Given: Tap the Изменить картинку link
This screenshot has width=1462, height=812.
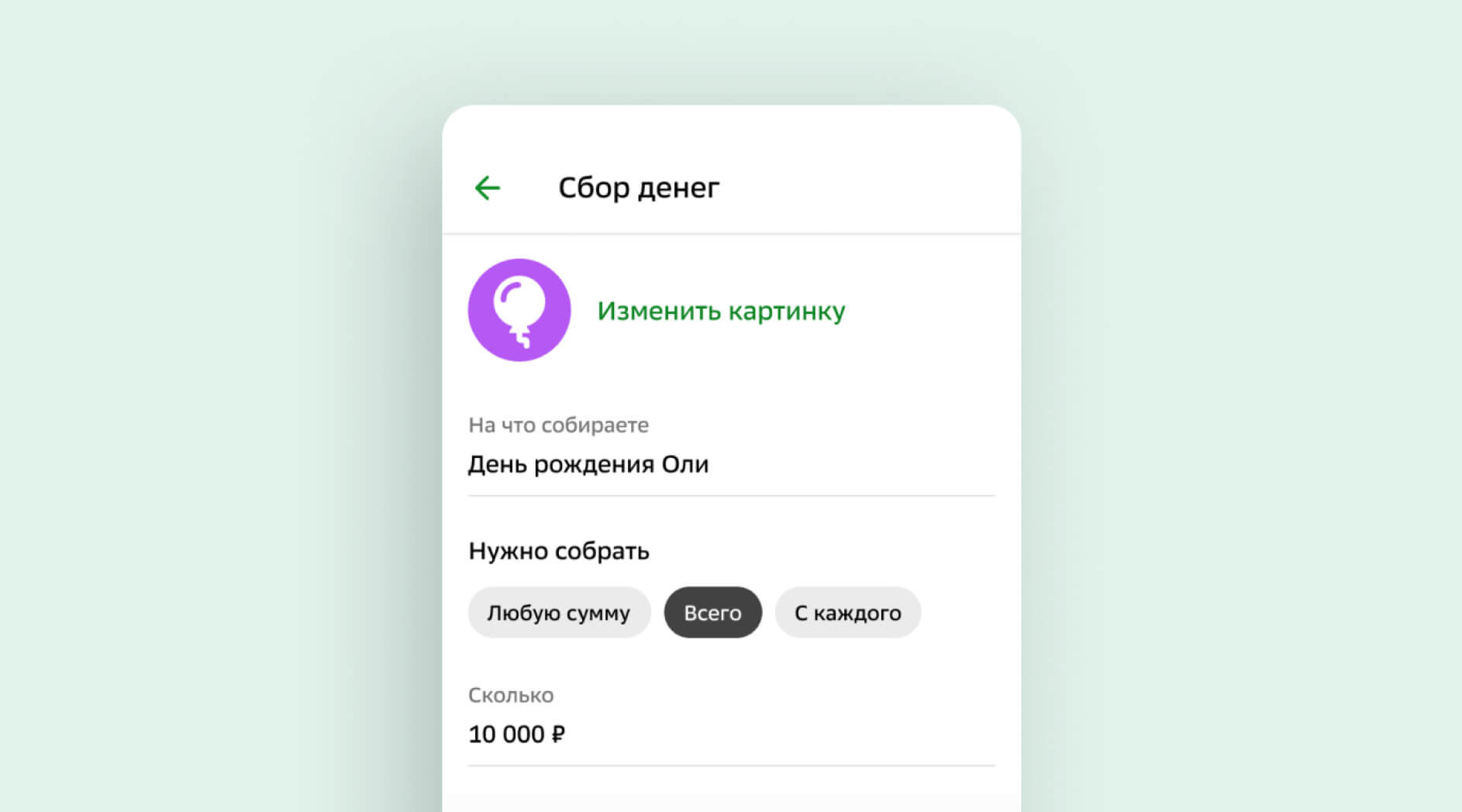Looking at the screenshot, I should click(720, 311).
